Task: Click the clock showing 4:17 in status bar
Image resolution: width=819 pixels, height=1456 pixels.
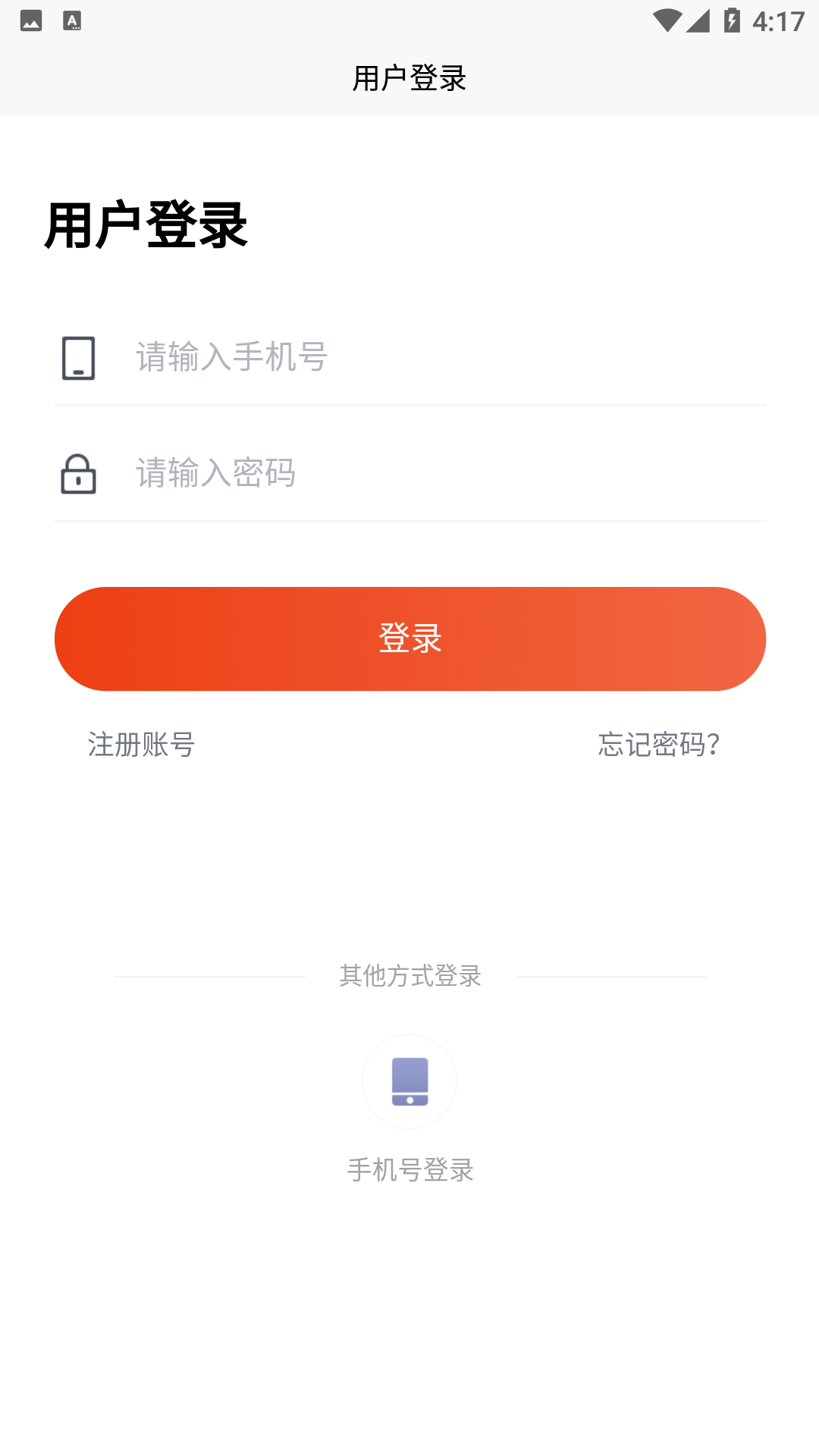Action: pyautogui.click(x=778, y=23)
